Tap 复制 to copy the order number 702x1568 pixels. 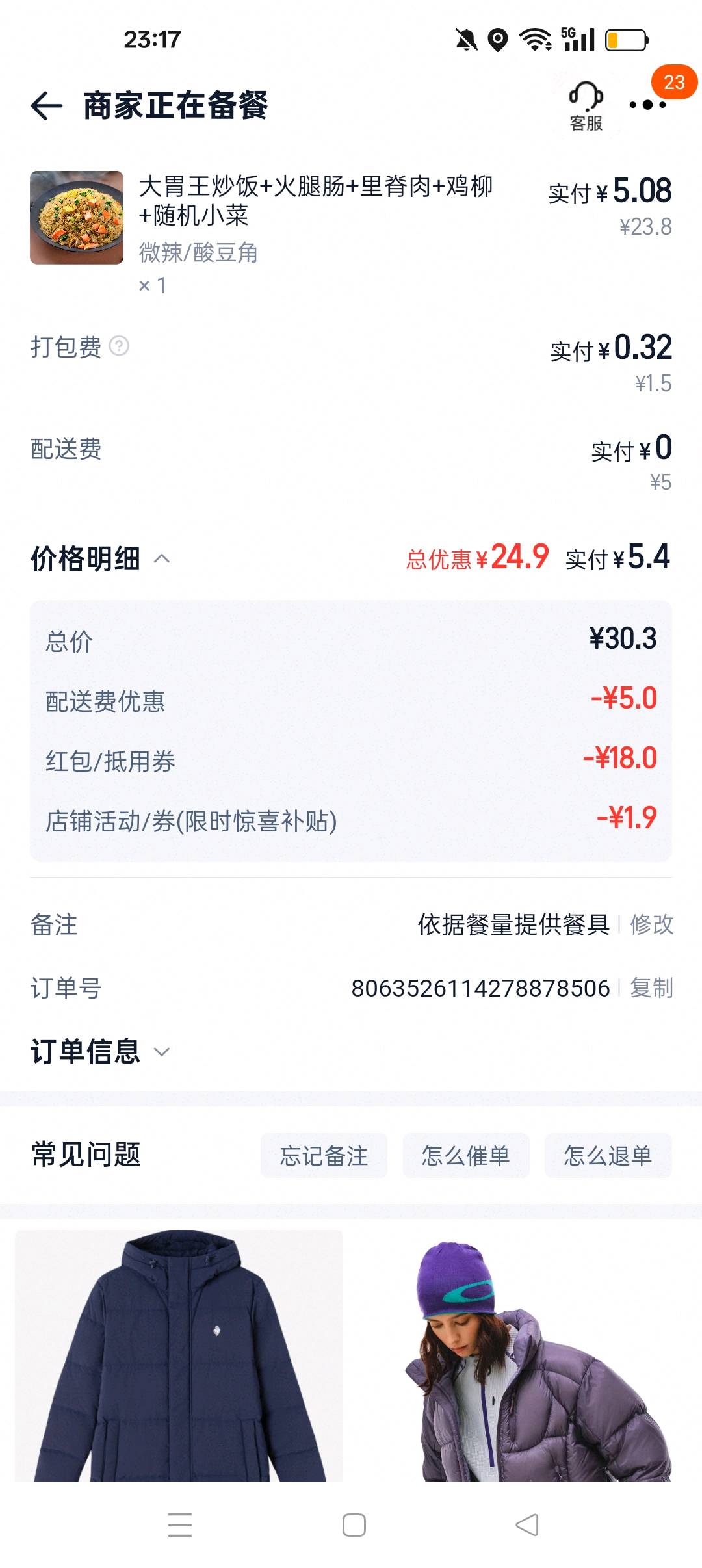[652, 988]
